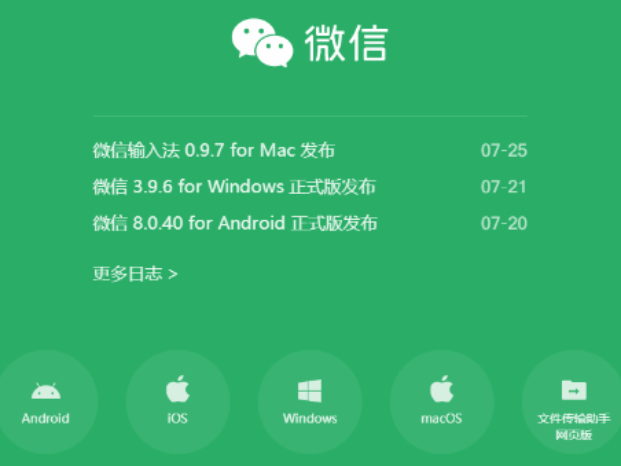Viewport: 621px width, 466px height.
Task: Choose the iOS download button
Action: pos(178,402)
